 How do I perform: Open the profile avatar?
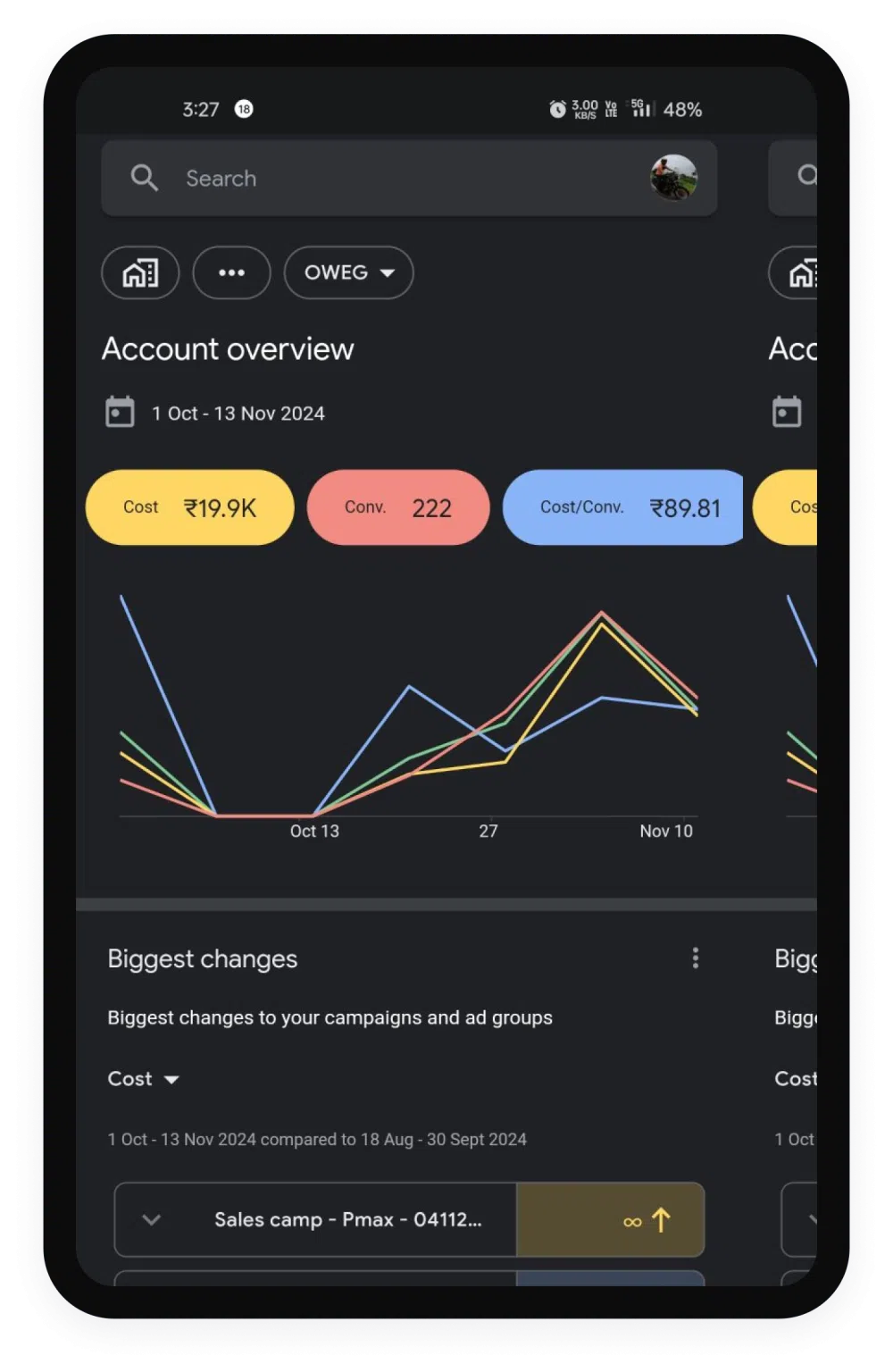tap(673, 178)
